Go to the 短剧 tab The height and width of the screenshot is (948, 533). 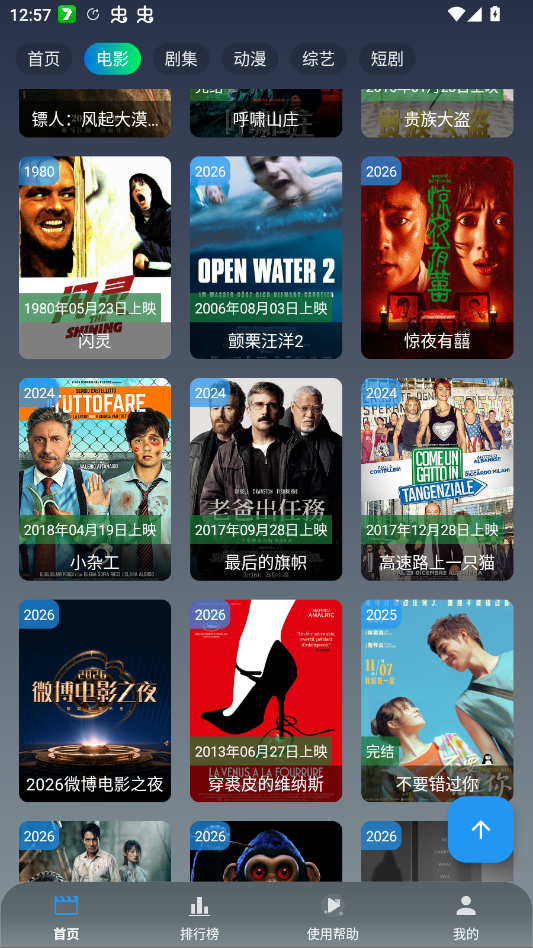click(x=387, y=59)
